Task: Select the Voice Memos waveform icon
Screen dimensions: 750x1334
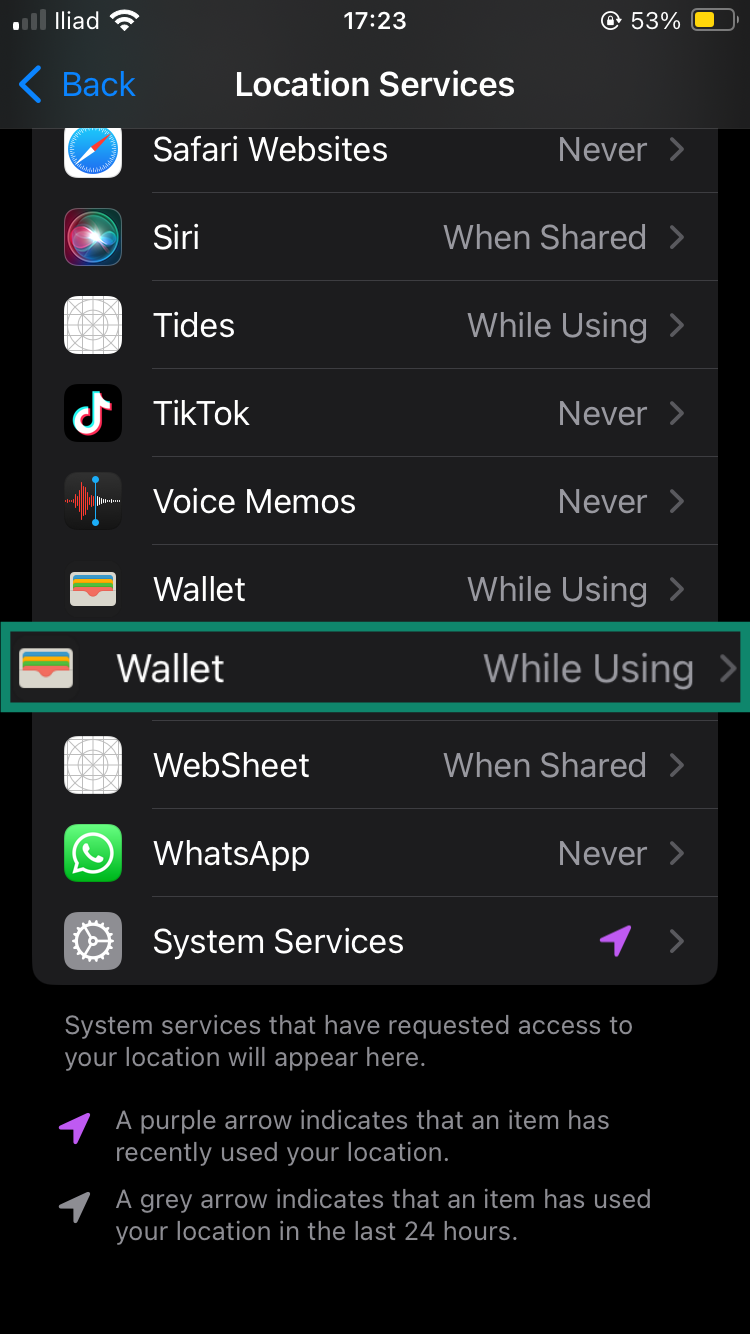Action: tap(93, 501)
